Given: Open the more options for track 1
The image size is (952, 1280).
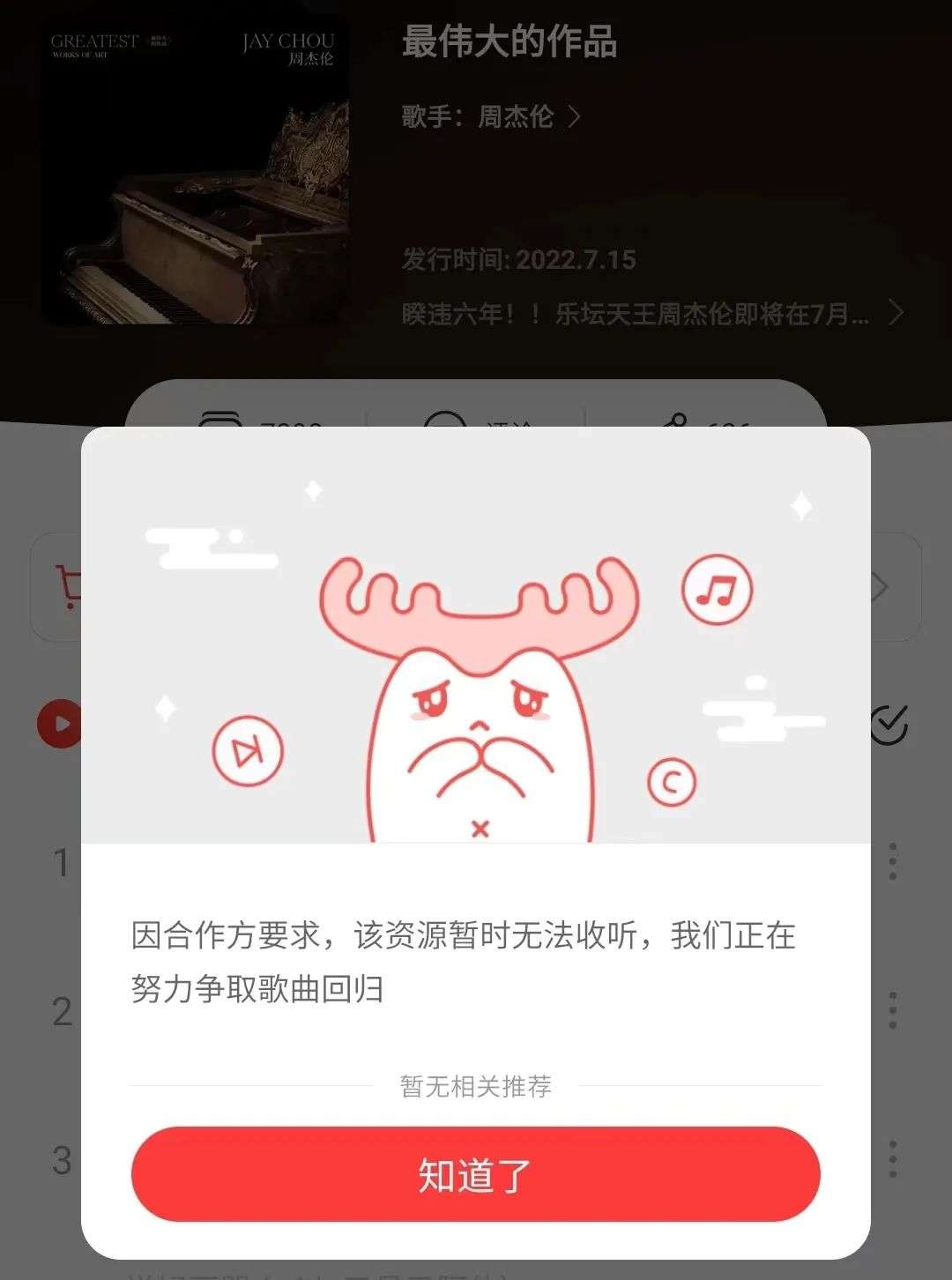Looking at the screenshot, I should point(893,861).
